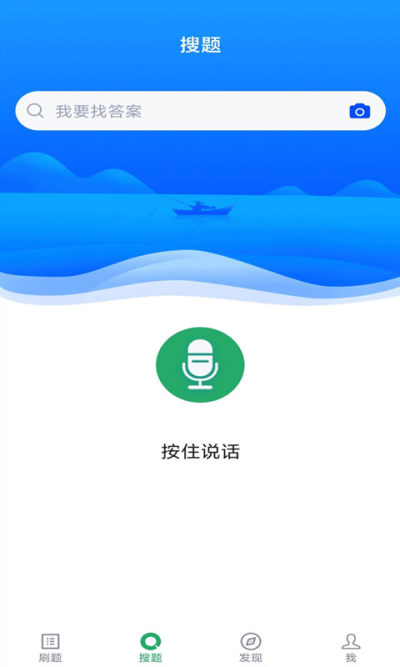This screenshot has width=400, height=667.
Task: Tap the green microphone voice button
Action: [x=200, y=365]
